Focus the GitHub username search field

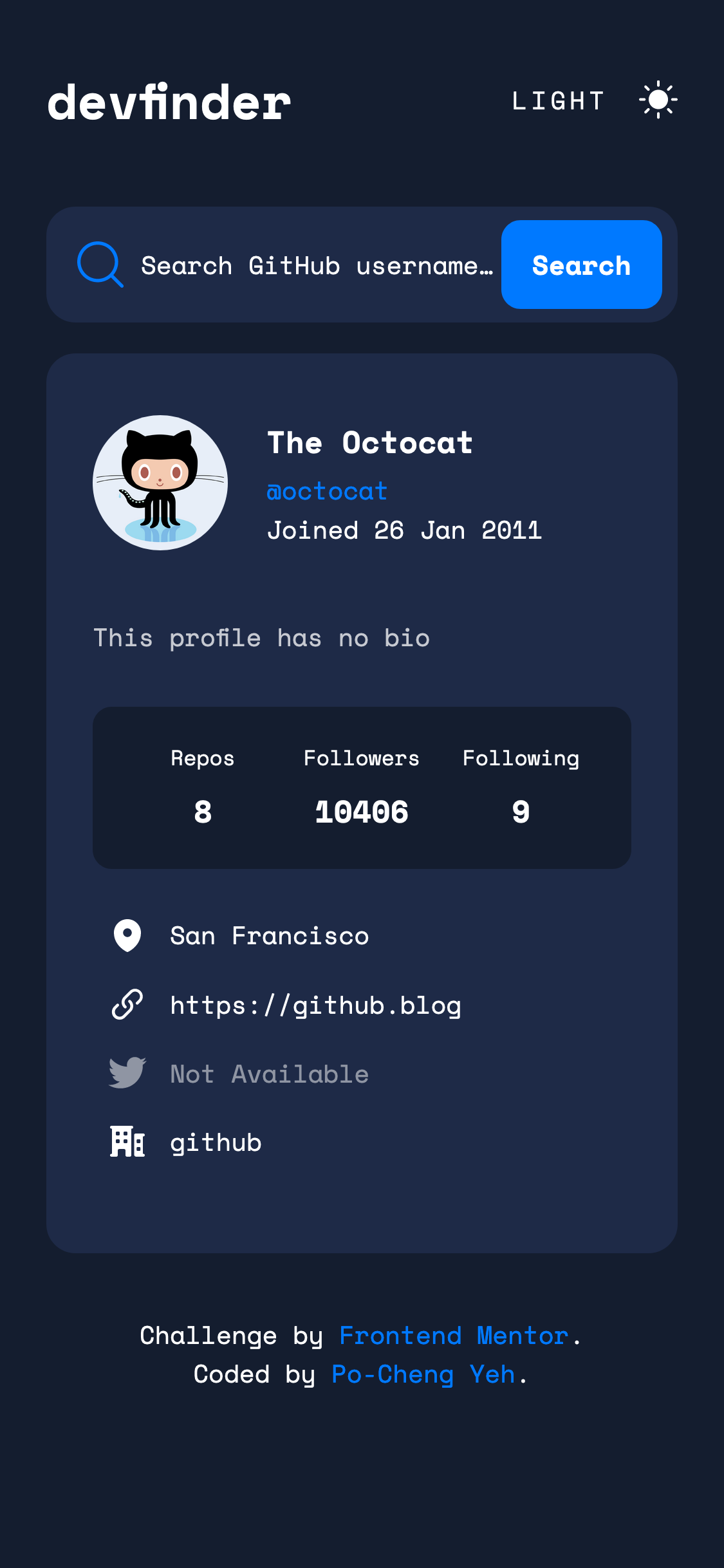(x=317, y=266)
